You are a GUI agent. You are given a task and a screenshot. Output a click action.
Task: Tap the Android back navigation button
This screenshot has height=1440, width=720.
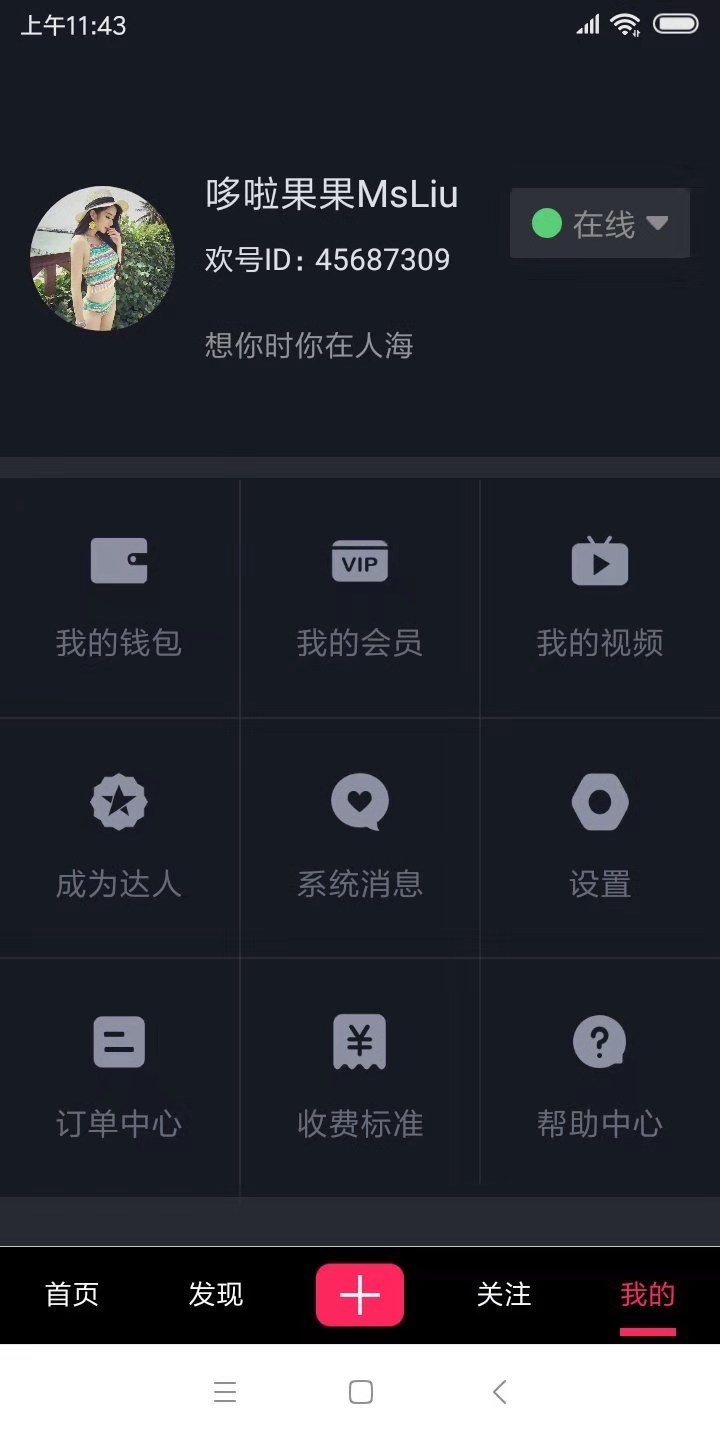(499, 1391)
